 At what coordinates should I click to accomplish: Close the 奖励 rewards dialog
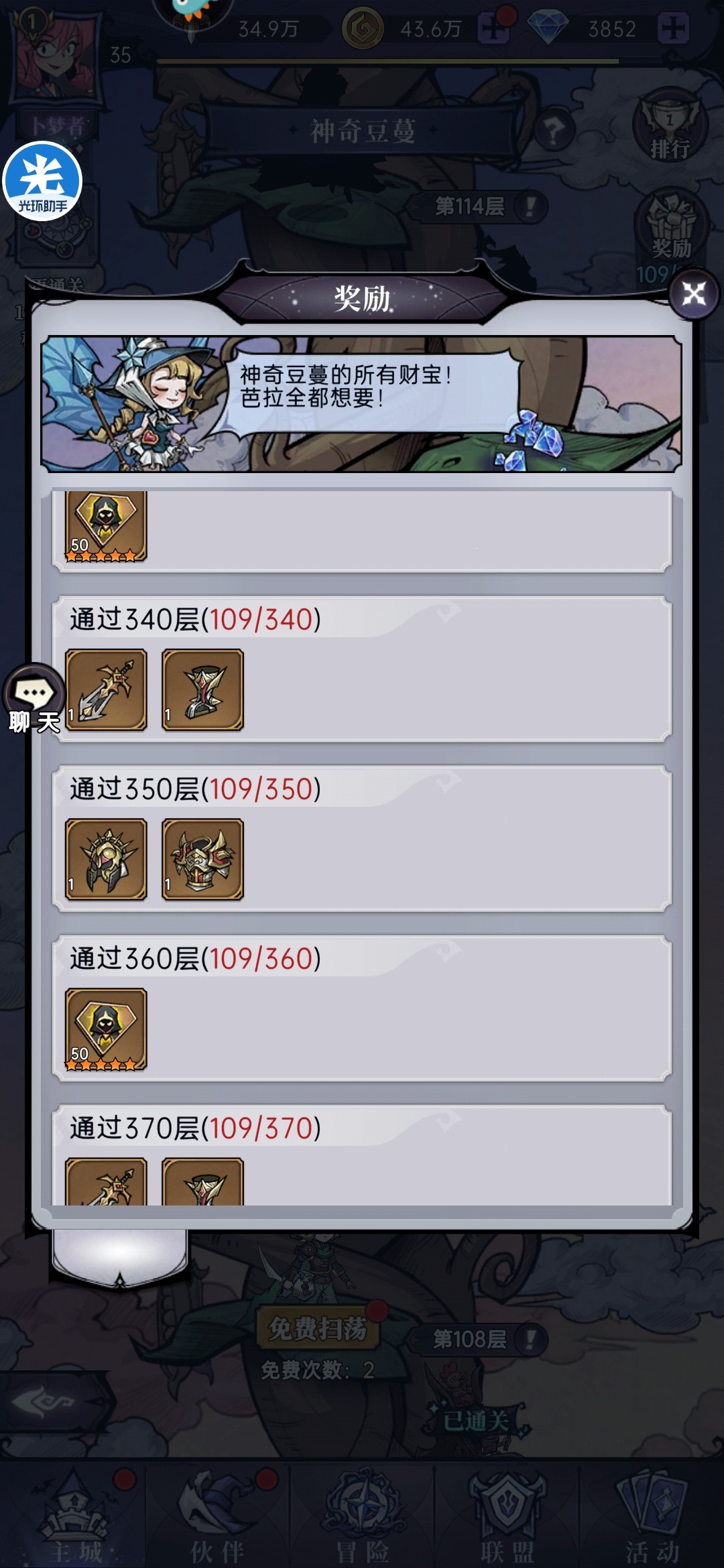coord(693,293)
